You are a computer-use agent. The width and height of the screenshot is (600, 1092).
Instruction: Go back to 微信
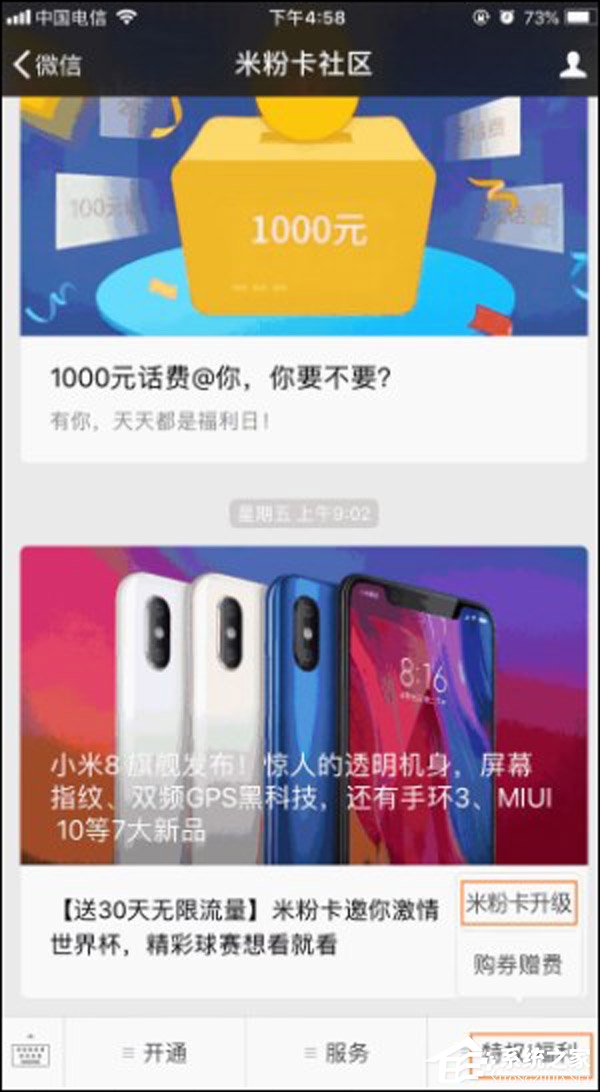pyautogui.click(x=46, y=66)
